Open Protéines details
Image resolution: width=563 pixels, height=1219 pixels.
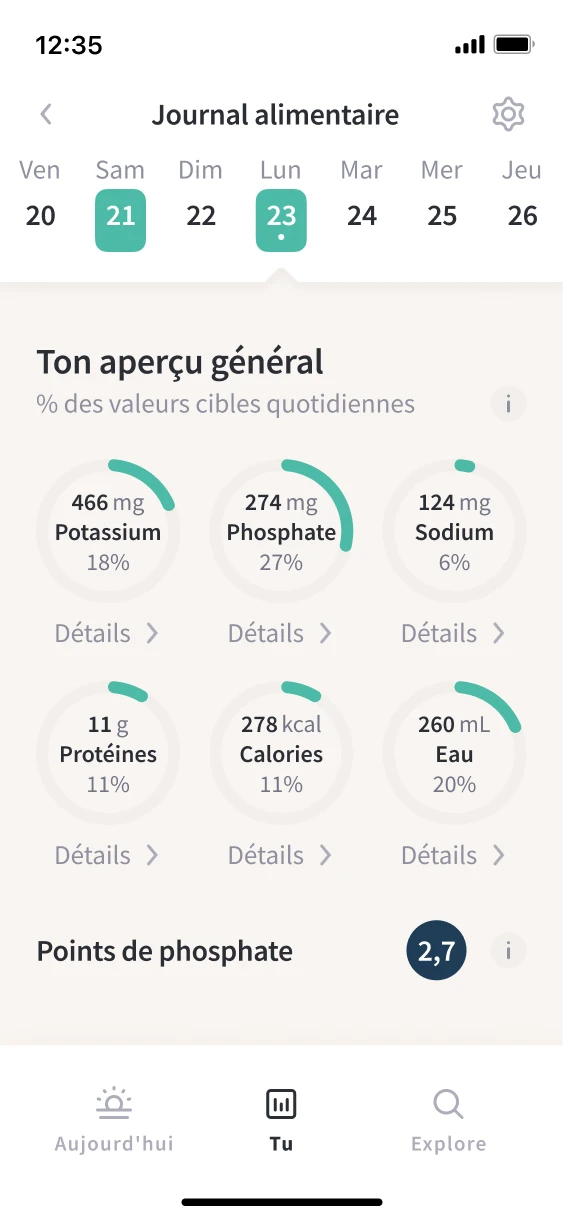107,855
